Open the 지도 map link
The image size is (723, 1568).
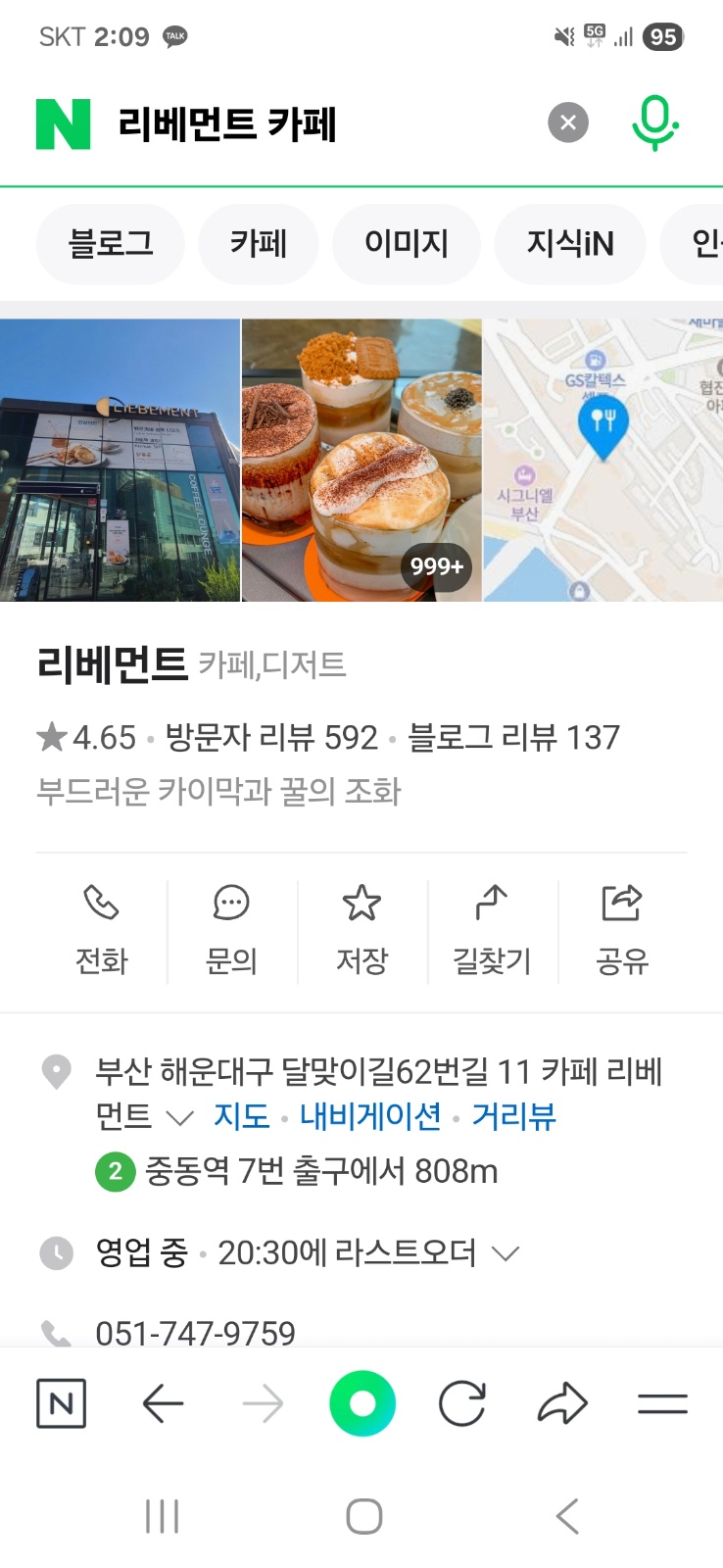click(x=242, y=1116)
